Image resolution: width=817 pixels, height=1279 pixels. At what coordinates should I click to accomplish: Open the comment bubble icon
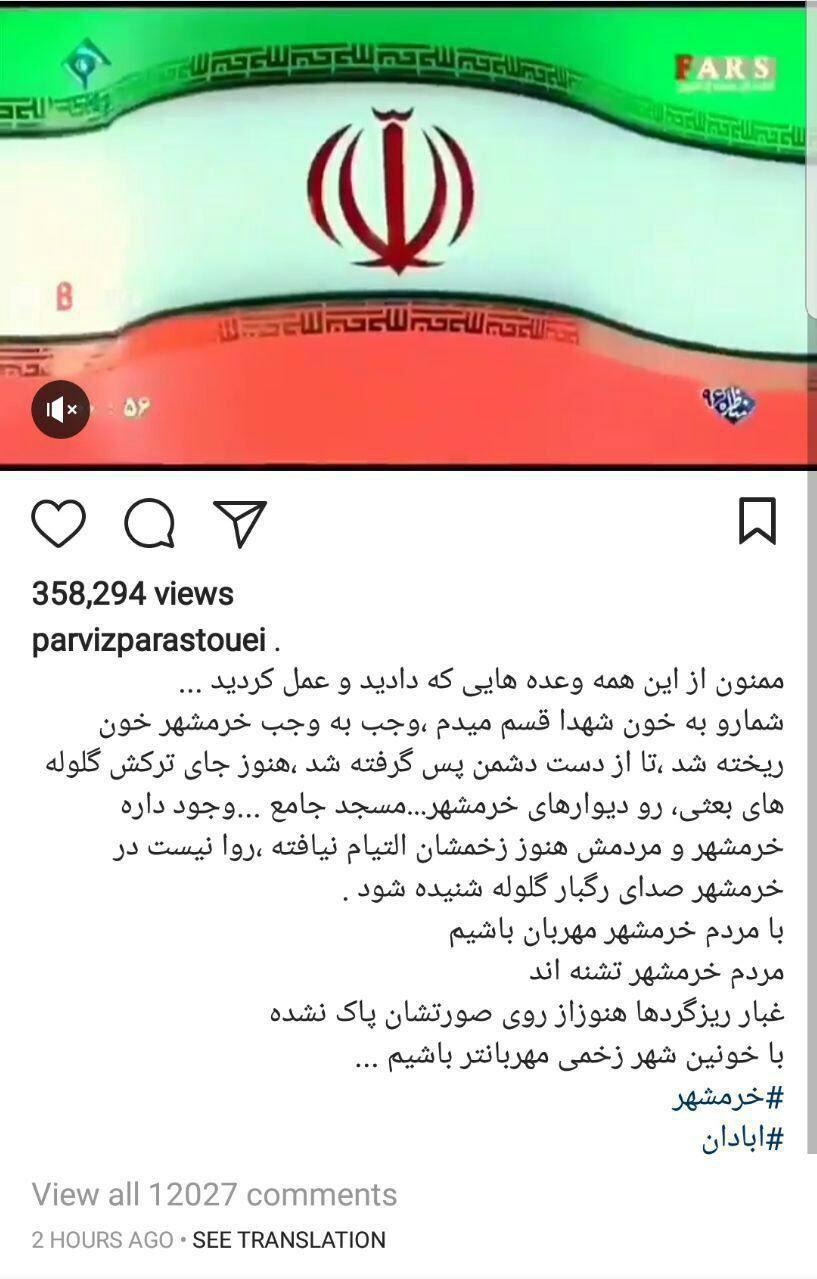point(150,523)
